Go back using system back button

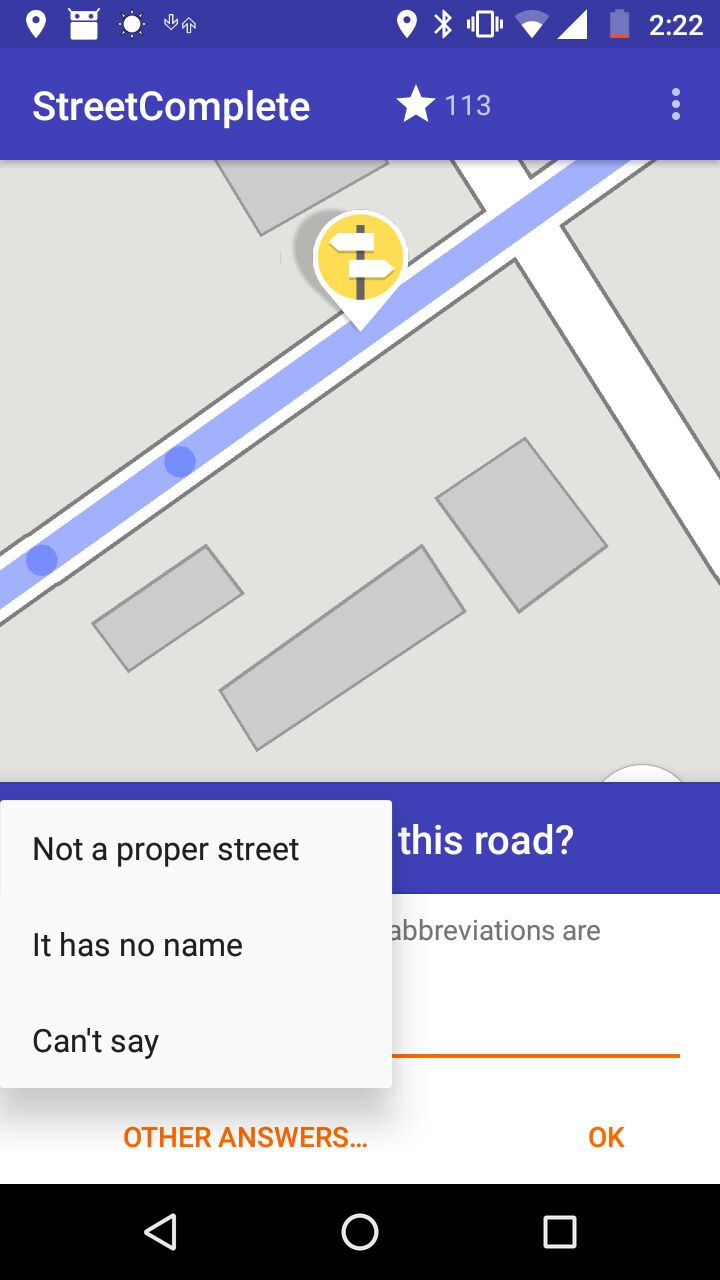[x=160, y=1232]
